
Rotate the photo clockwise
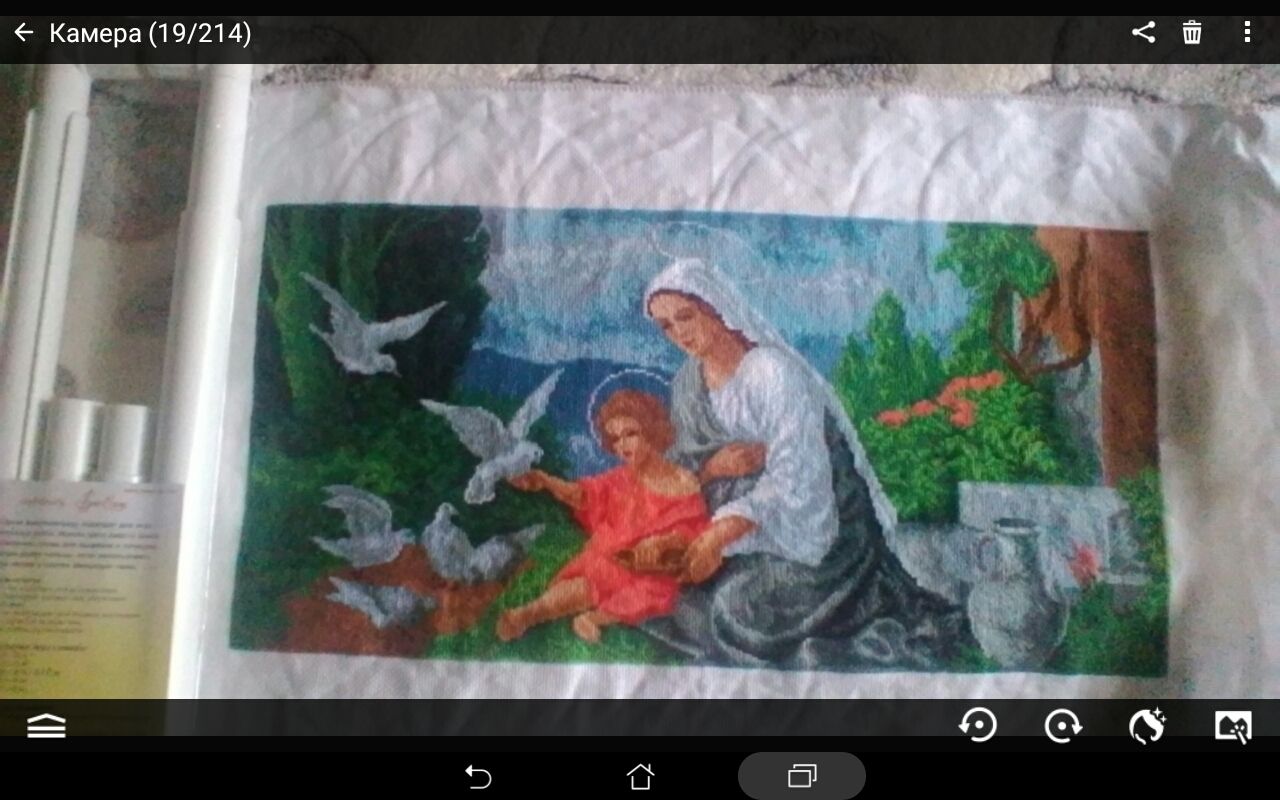[1062, 725]
